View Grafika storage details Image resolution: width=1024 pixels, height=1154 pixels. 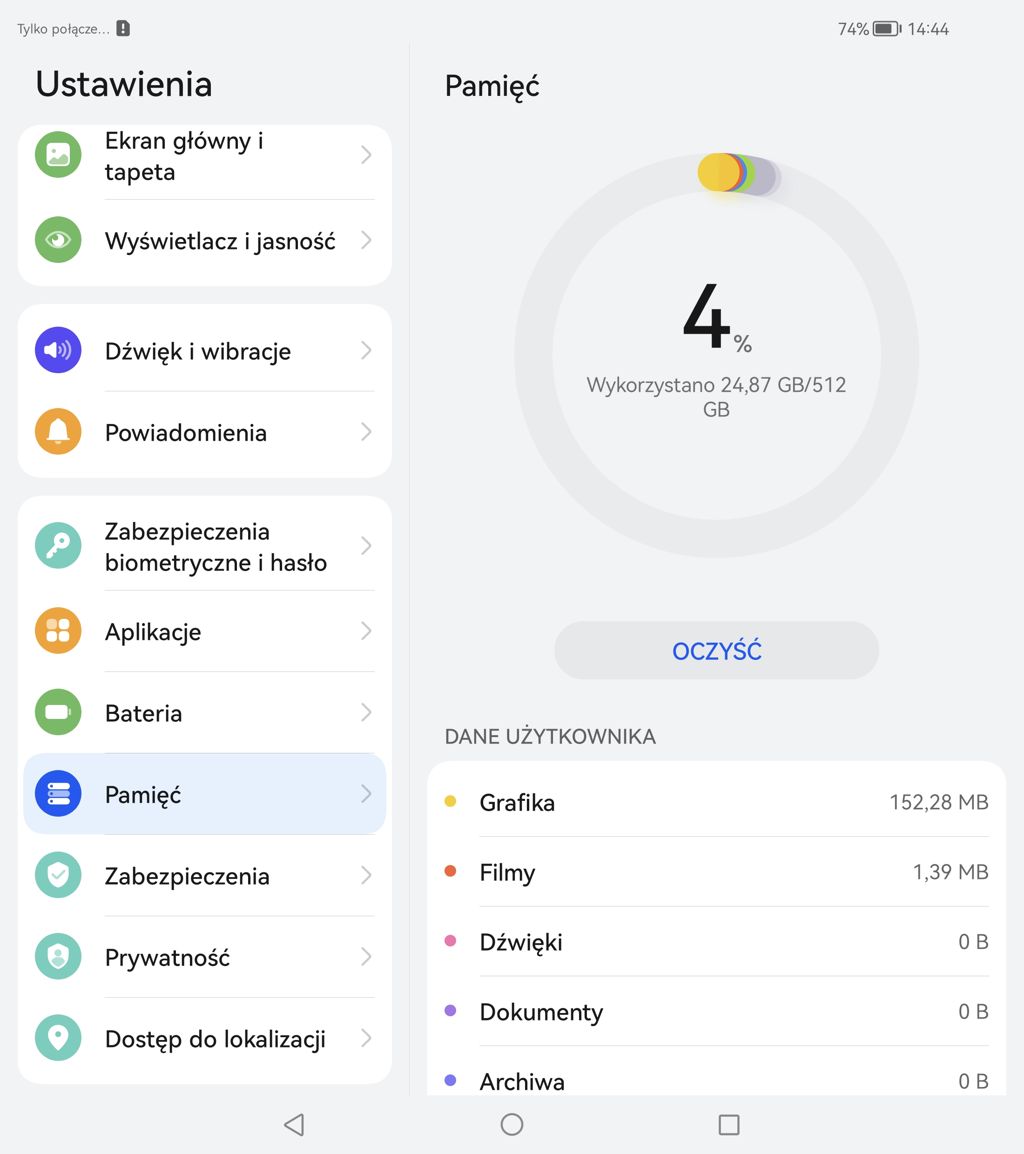(x=716, y=802)
